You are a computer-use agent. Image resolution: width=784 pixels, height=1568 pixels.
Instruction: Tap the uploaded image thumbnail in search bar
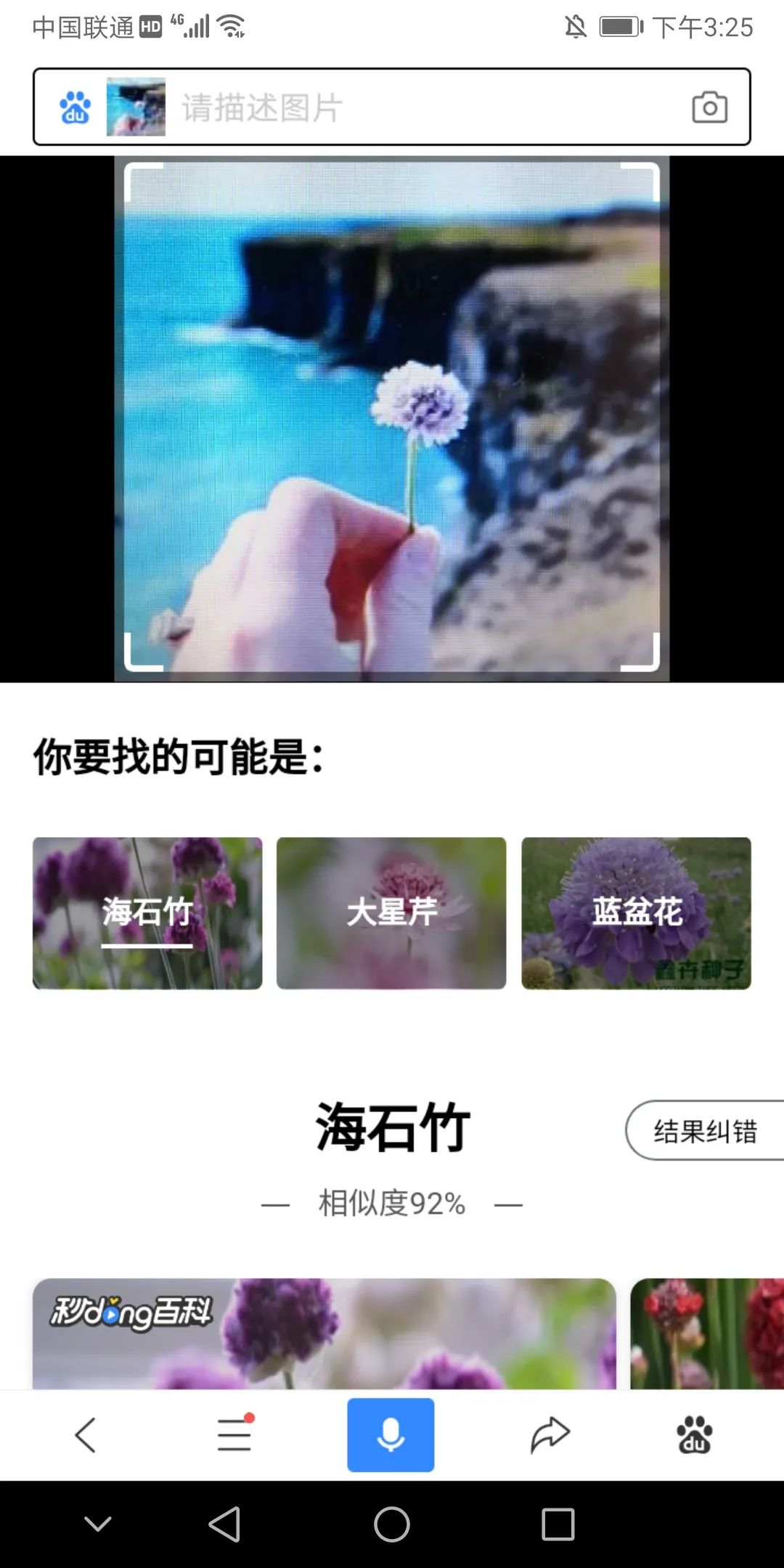click(x=136, y=107)
